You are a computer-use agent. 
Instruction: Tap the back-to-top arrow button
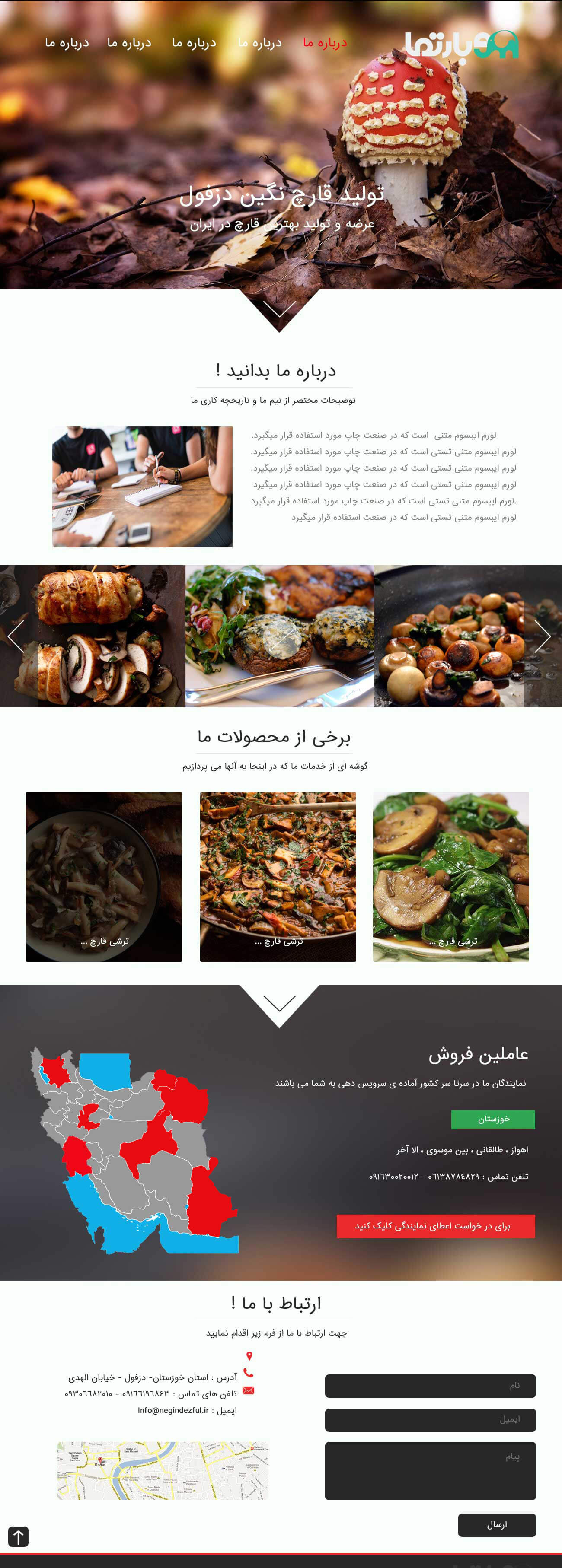pyautogui.click(x=18, y=1537)
